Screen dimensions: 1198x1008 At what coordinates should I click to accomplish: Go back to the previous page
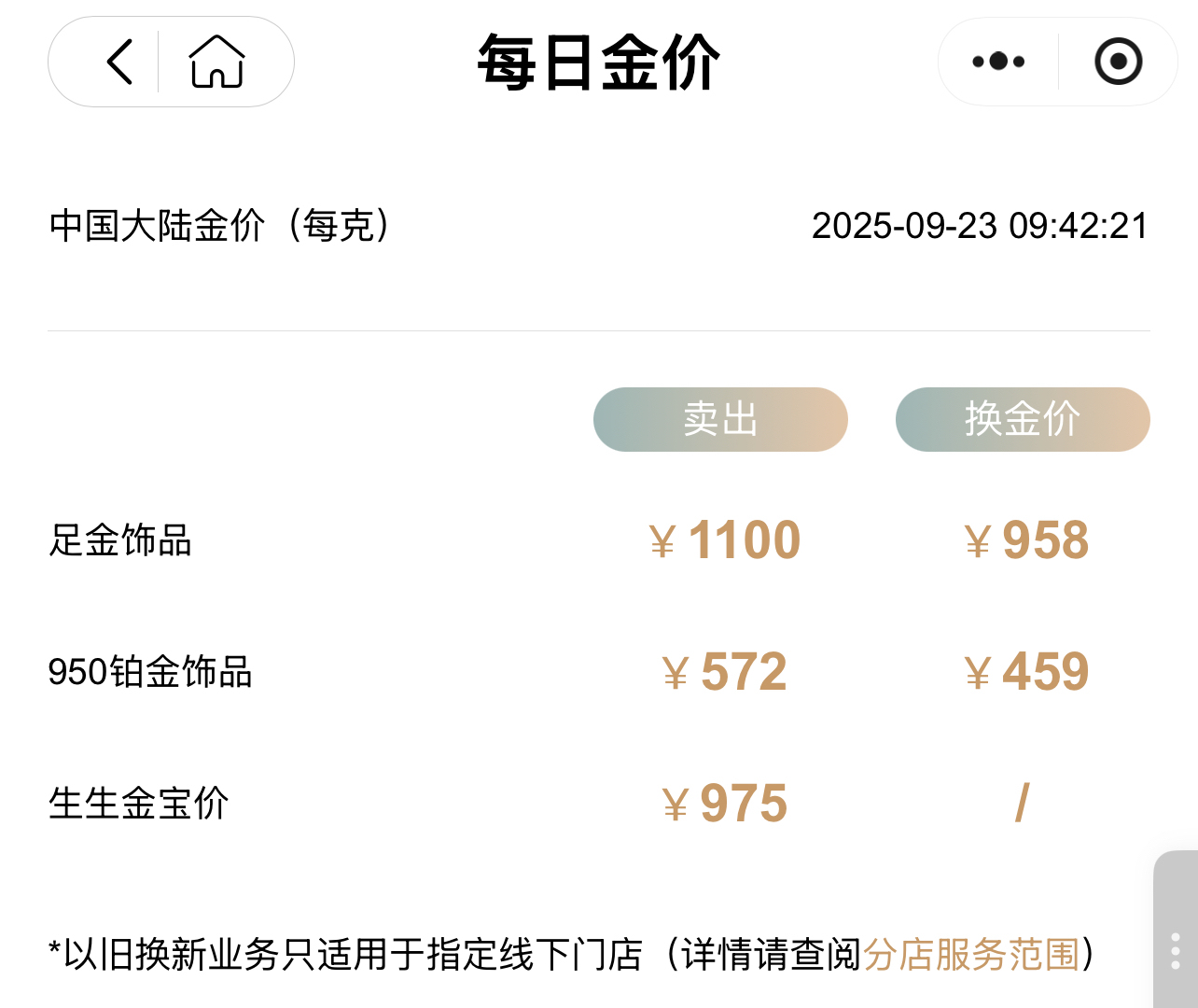119,63
